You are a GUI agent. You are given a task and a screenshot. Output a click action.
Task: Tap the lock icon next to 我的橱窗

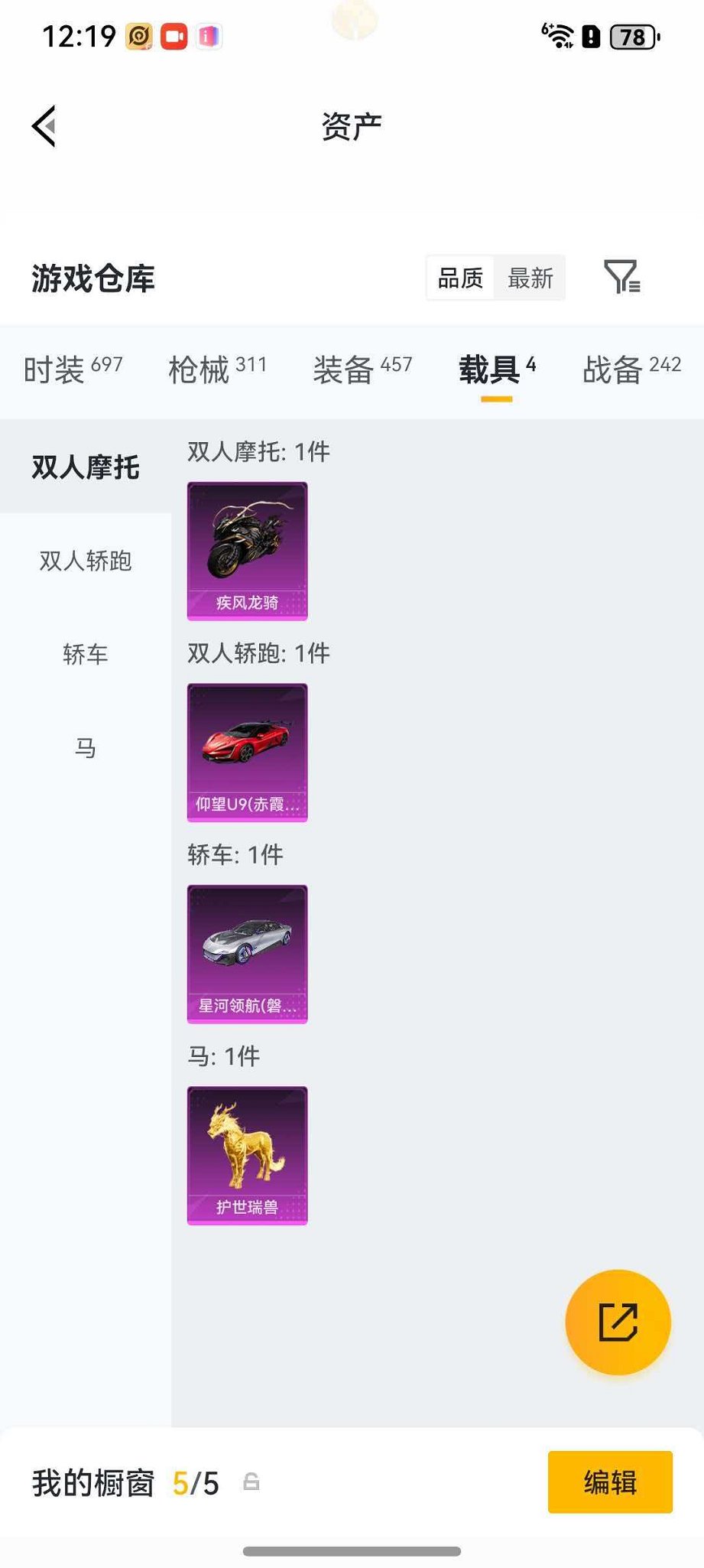coord(253,1482)
